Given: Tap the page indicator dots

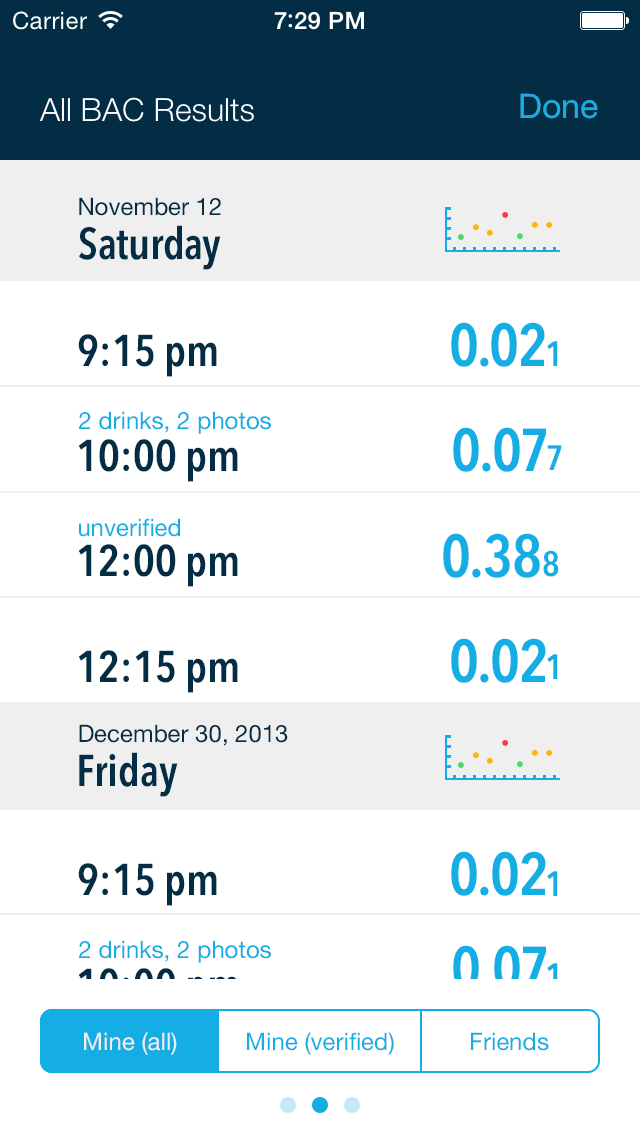Looking at the screenshot, I should coord(320,1105).
